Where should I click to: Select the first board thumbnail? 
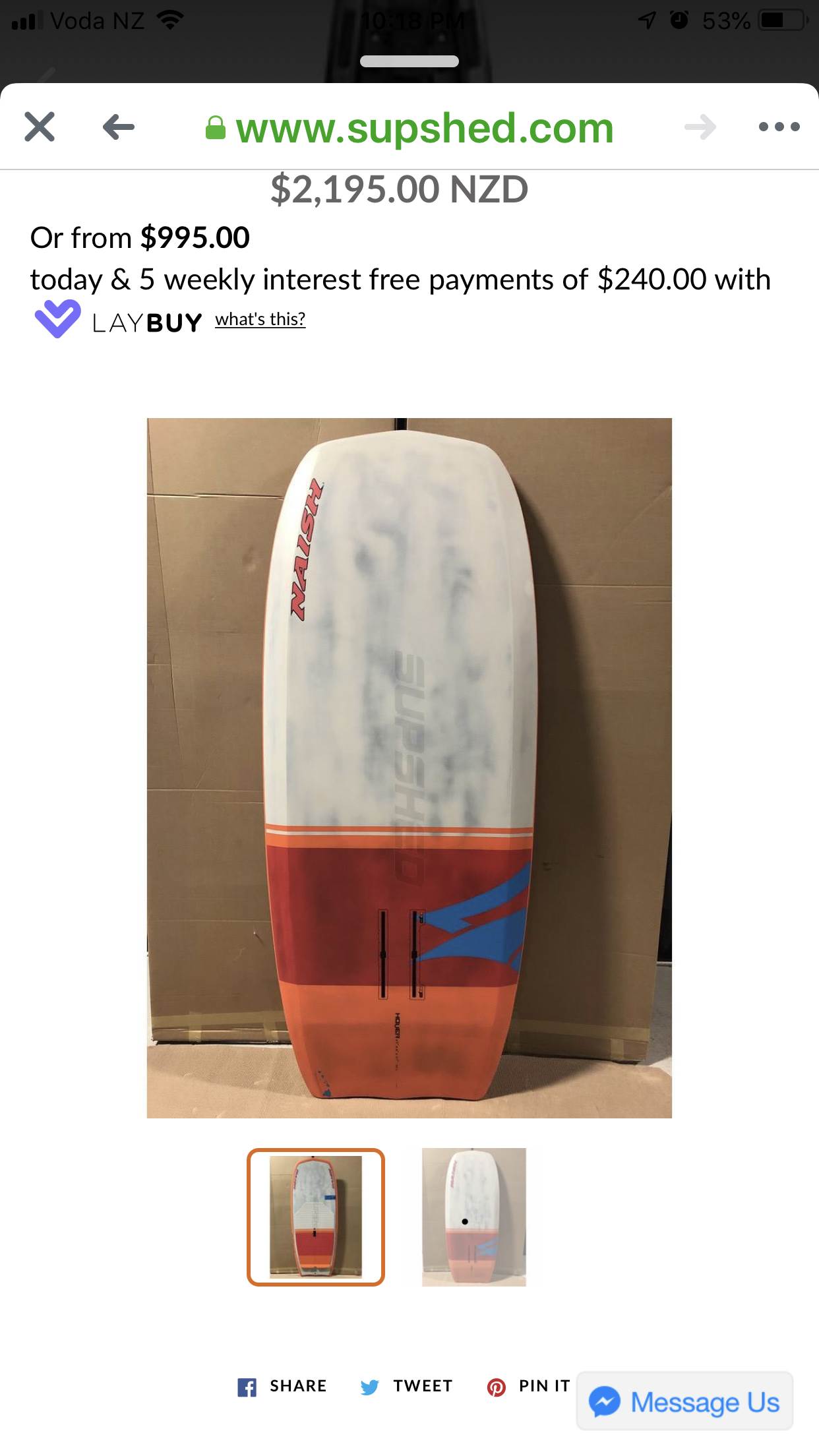coord(316,1217)
